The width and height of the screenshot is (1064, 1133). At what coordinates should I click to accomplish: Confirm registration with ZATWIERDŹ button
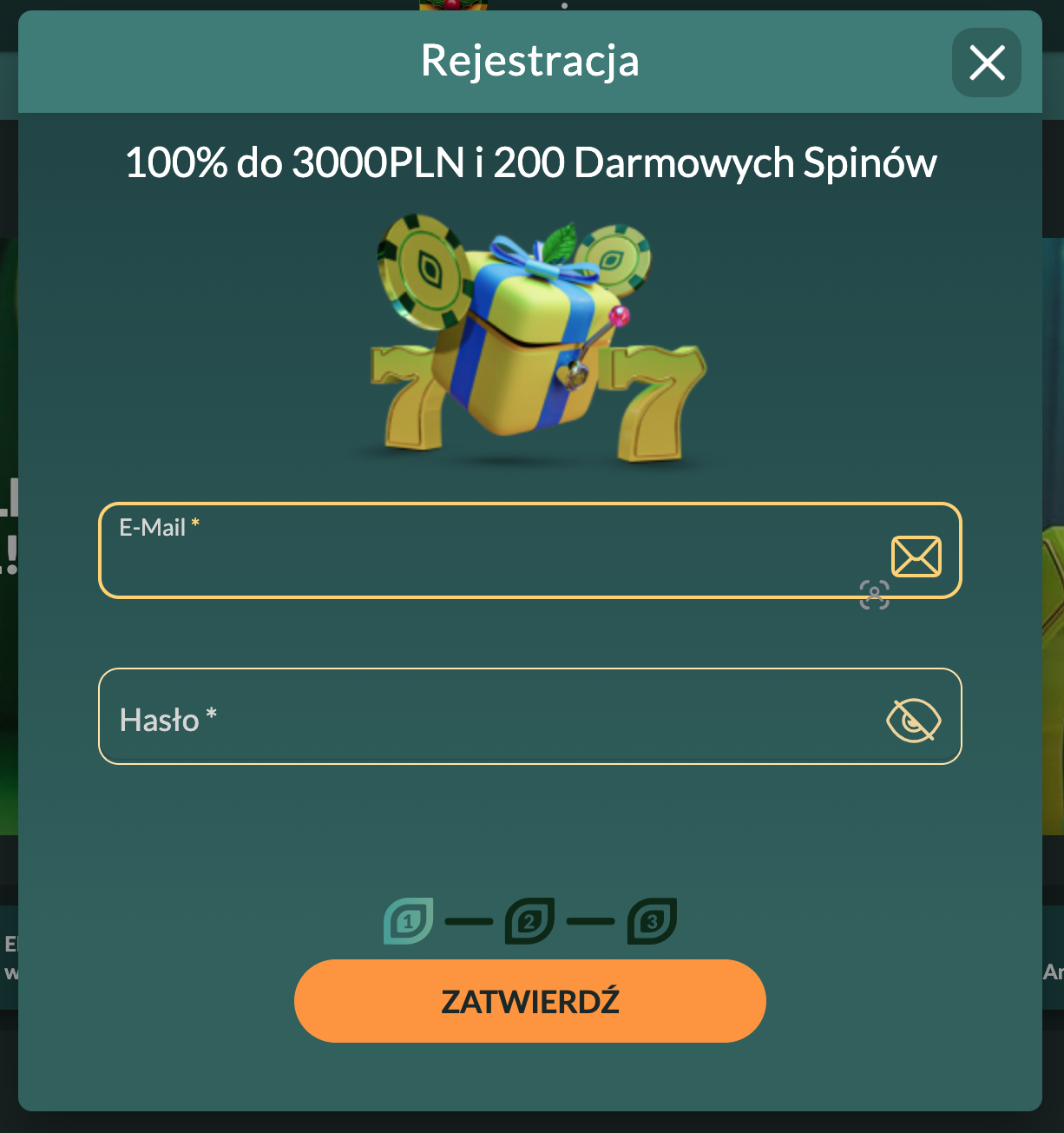tap(529, 1001)
